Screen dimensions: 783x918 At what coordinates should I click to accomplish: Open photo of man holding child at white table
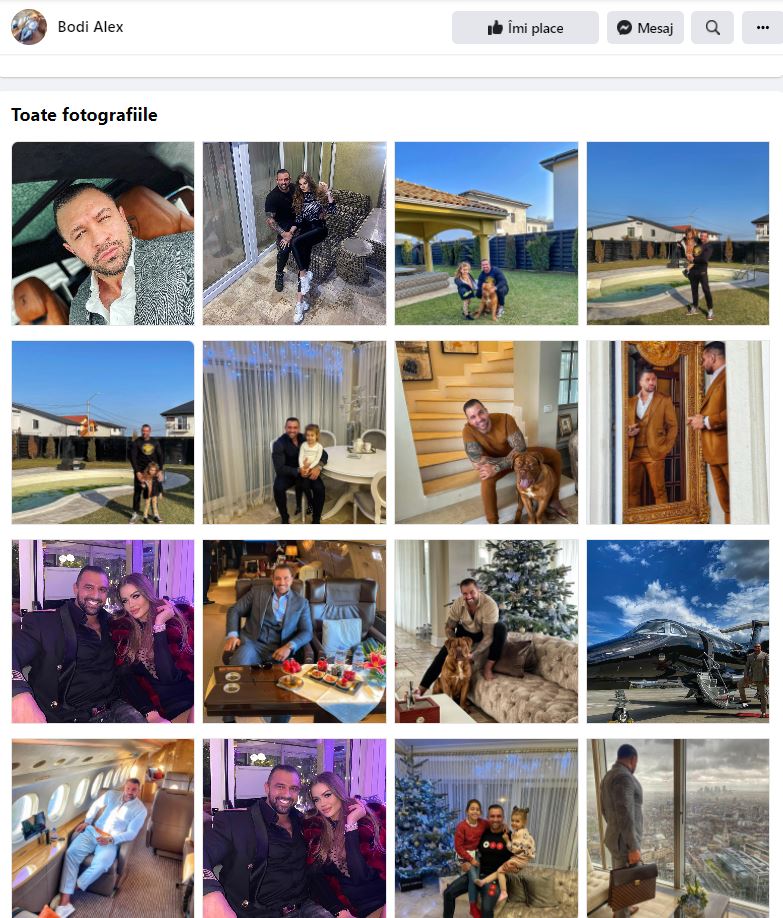[x=294, y=432]
